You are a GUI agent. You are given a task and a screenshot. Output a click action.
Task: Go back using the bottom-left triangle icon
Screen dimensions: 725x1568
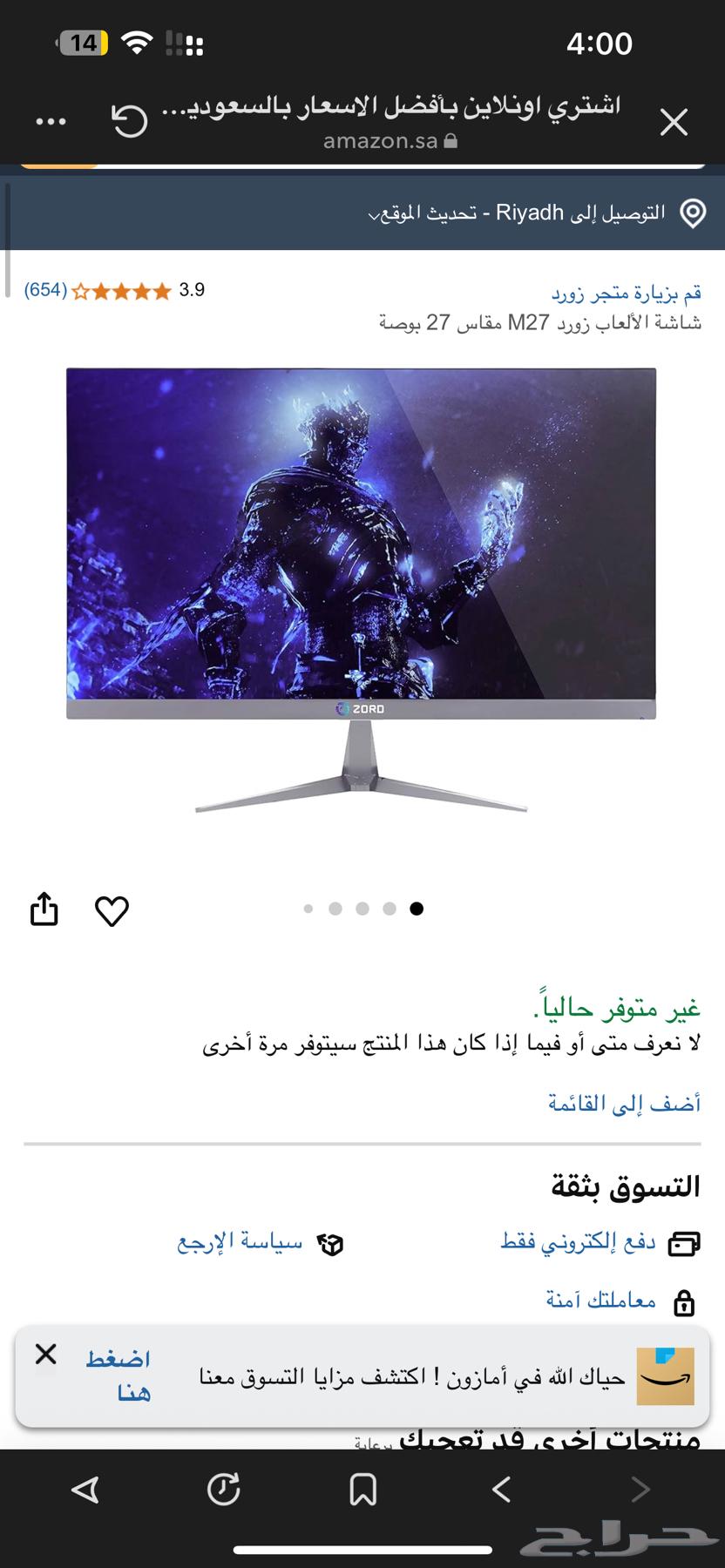85,1490
